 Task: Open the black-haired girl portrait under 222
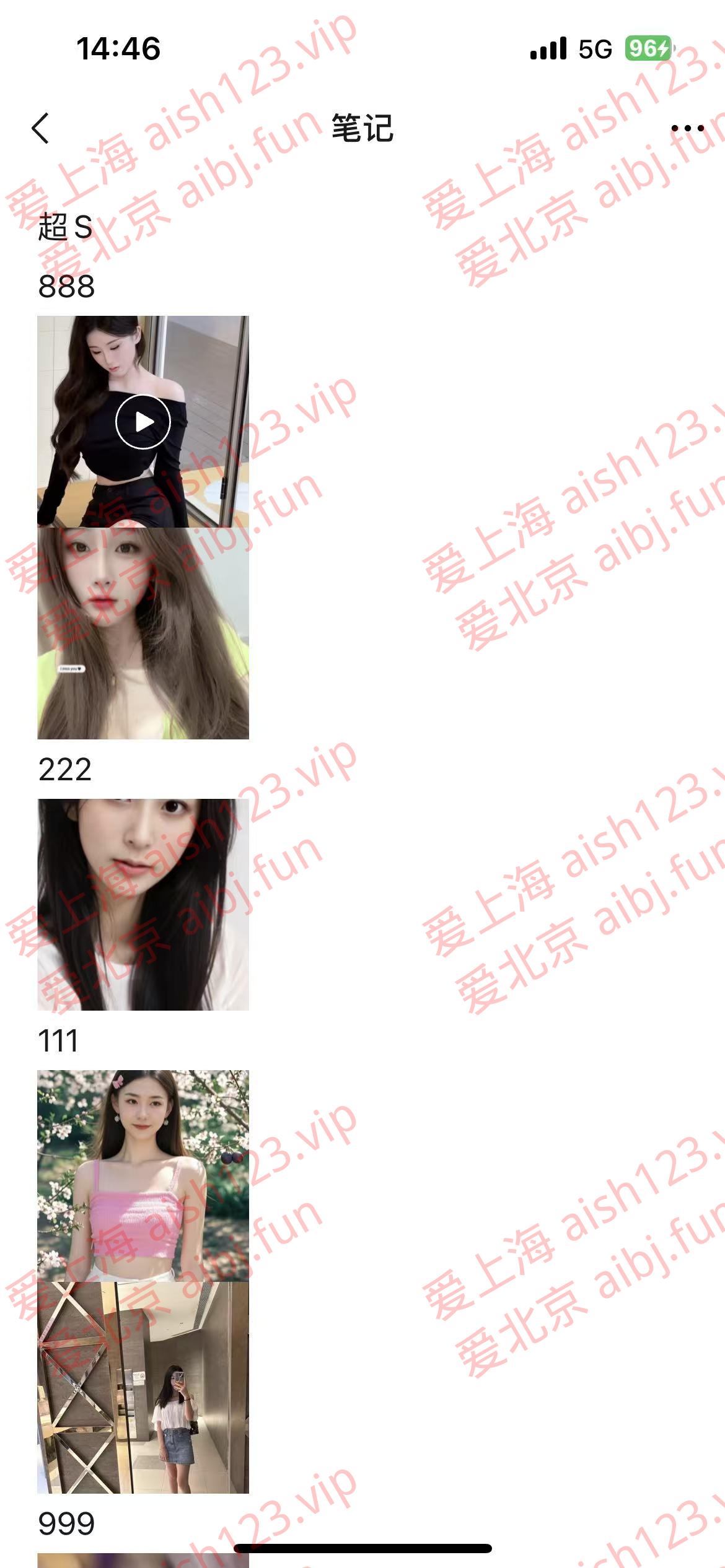144,904
